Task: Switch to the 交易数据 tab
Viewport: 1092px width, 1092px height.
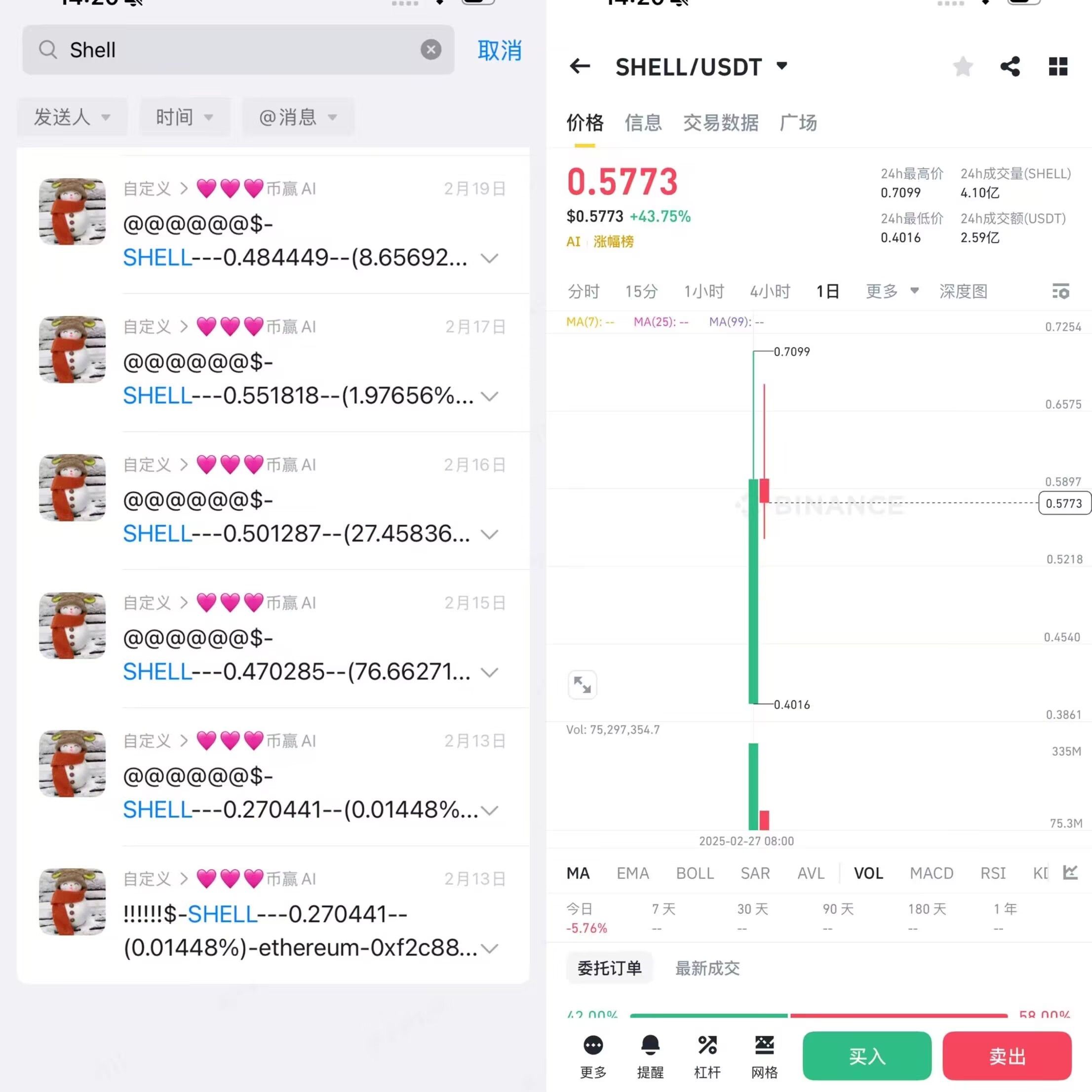Action: coord(721,122)
